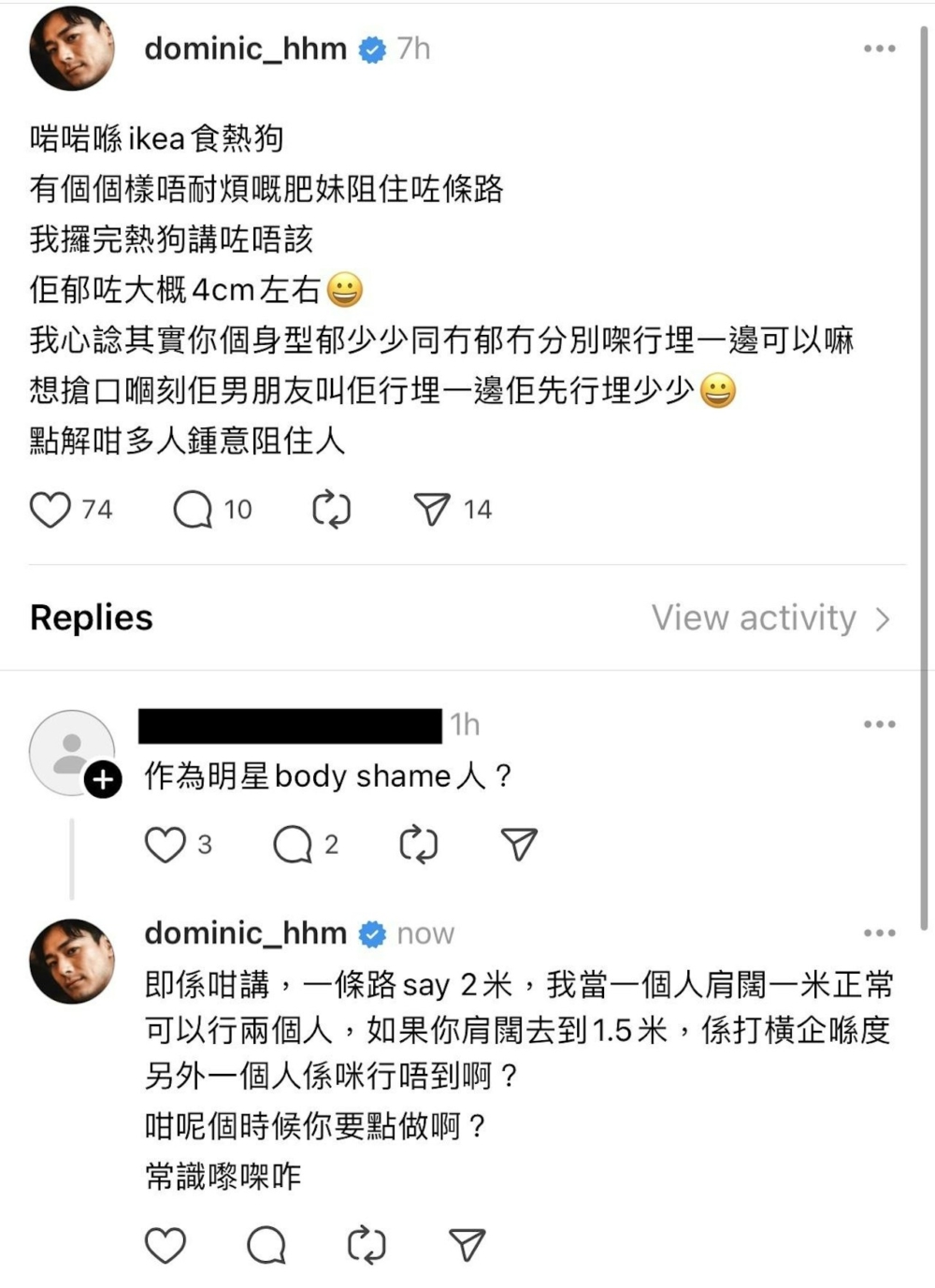Image resolution: width=935 pixels, height=1288 pixels.
Task: Share dominic_hhm's latest reply
Action: pos(467,1245)
